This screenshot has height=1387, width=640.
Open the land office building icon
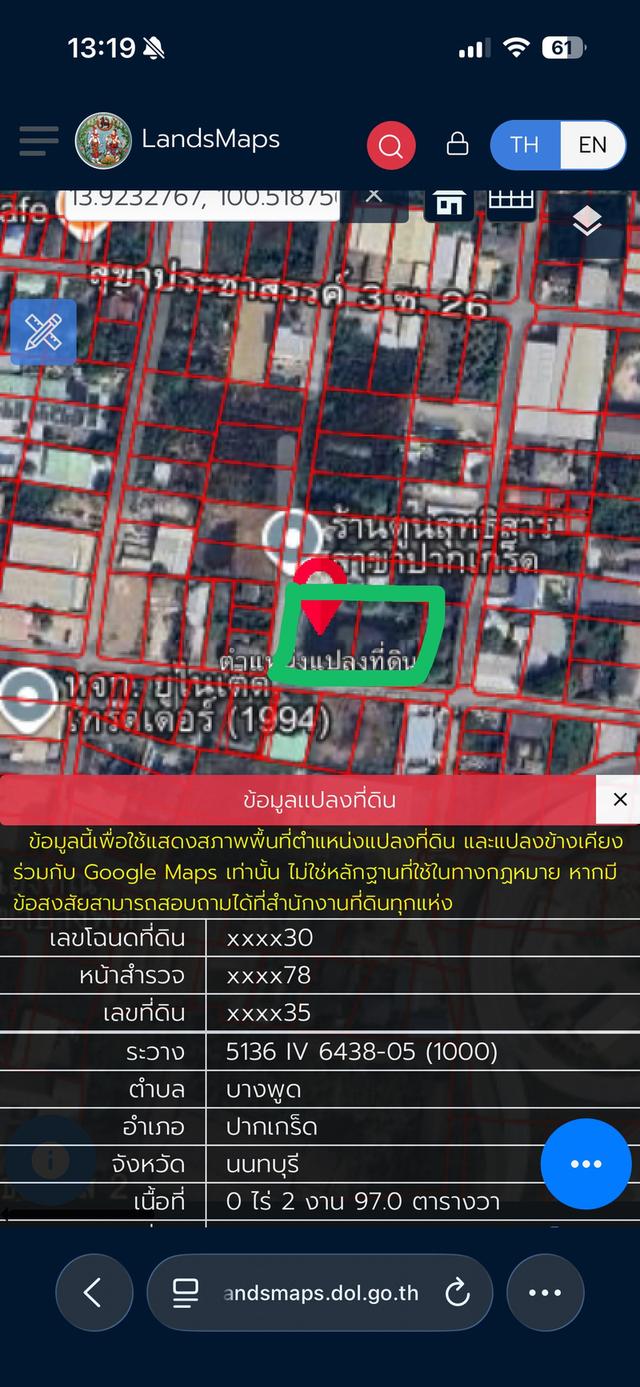448,203
